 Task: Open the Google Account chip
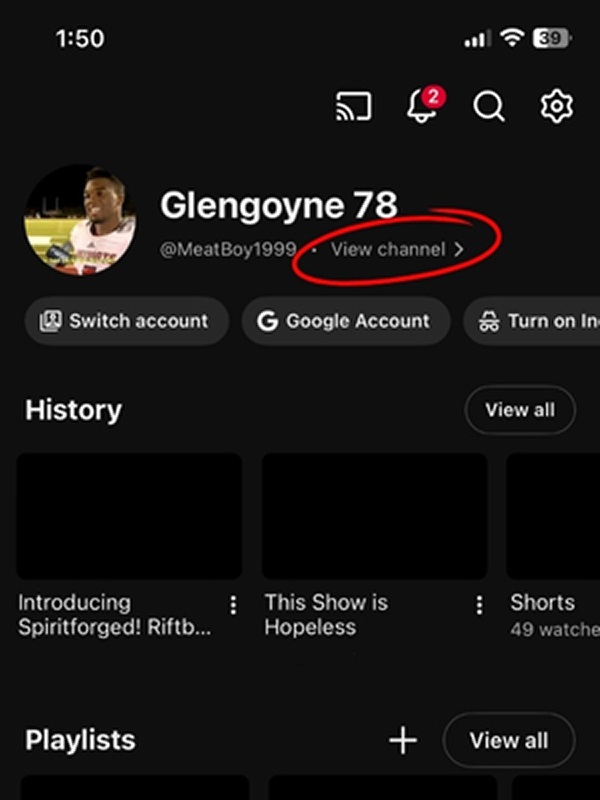pyautogui.click(x=345, y=321)
